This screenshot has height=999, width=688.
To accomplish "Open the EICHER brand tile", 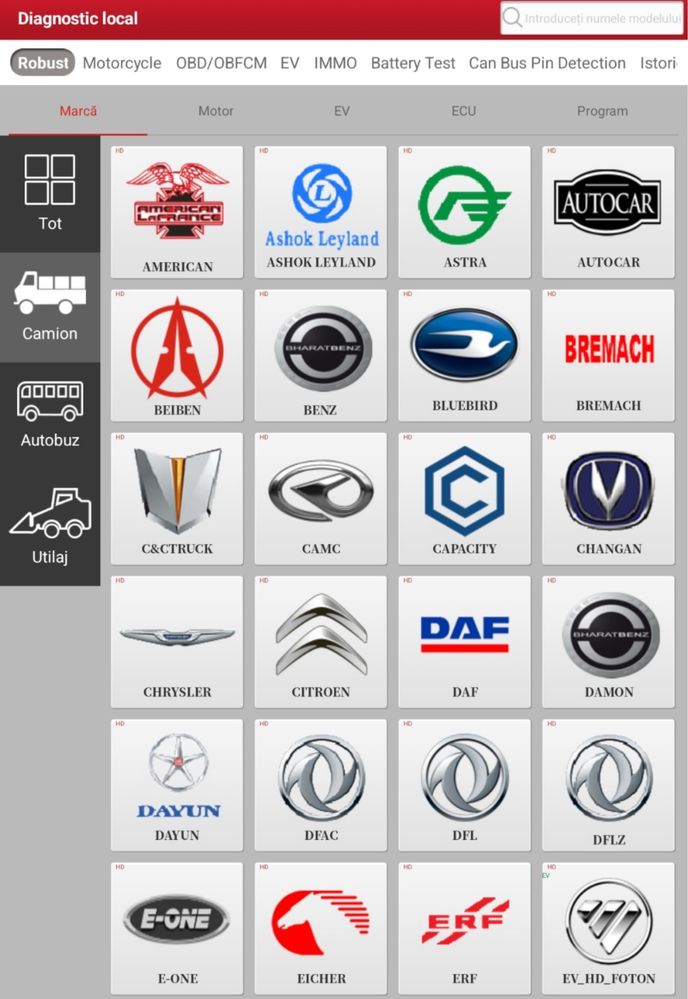I will (x=321, y=927).
